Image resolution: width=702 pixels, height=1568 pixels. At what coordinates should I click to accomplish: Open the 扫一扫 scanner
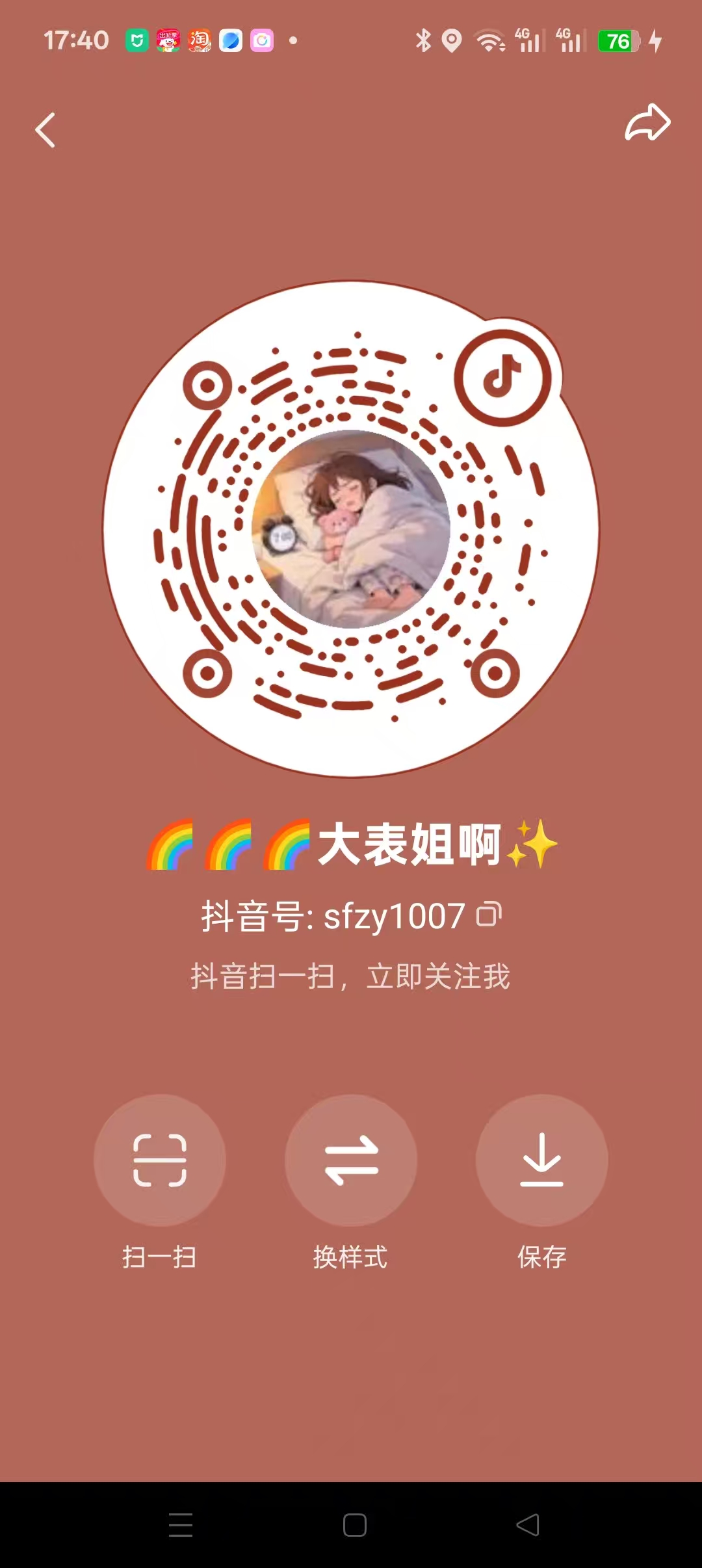[160, 1161]
